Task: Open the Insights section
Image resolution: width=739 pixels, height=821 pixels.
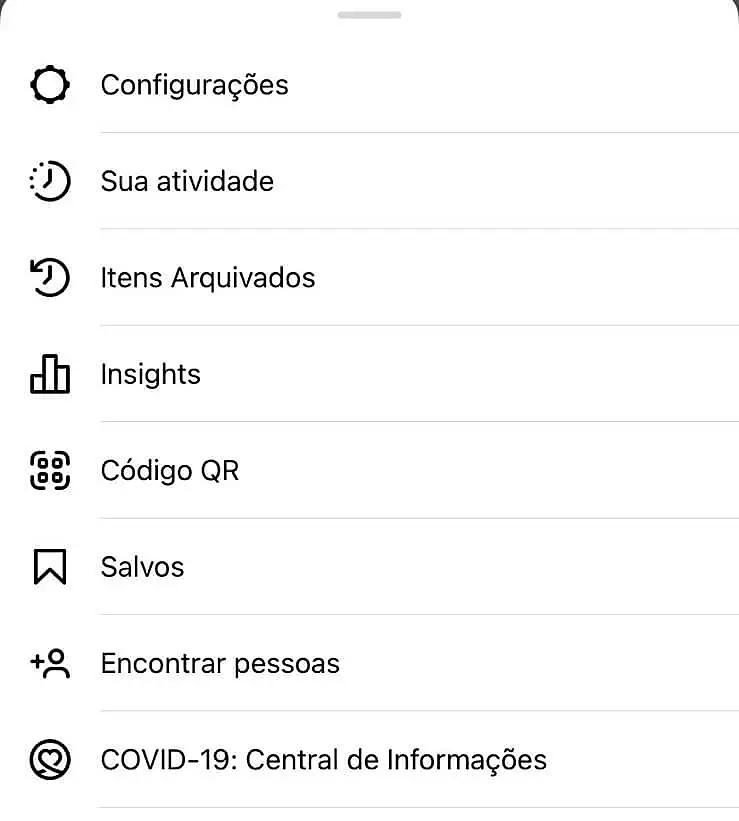Action: coord(150,374)
